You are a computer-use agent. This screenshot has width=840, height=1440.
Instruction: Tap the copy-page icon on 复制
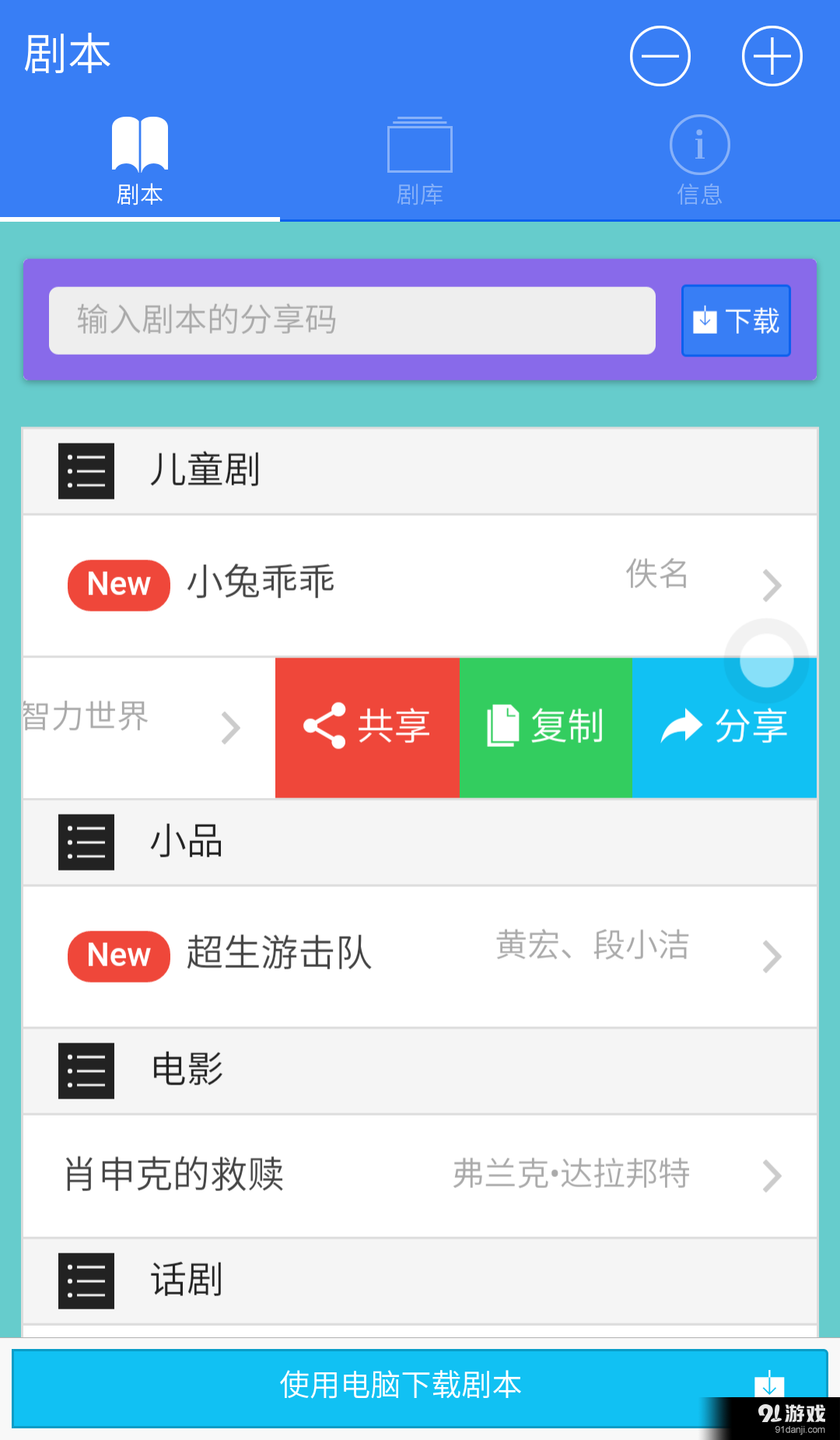coord(502,724)
